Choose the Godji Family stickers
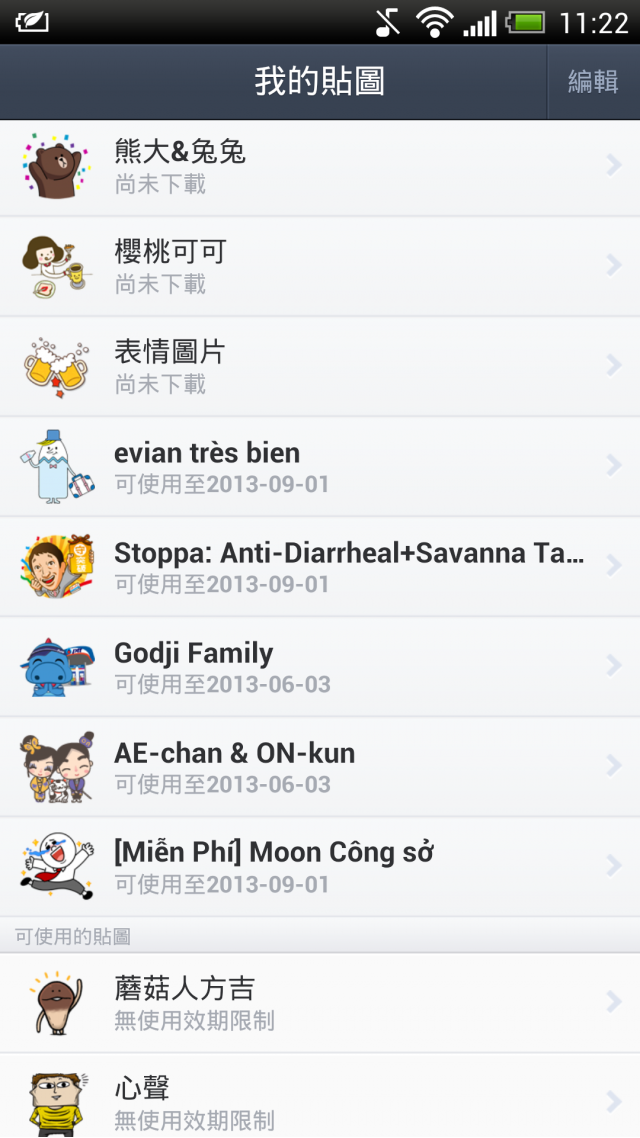The height and width of the screenshot is (1138, 640). [320, 666]
